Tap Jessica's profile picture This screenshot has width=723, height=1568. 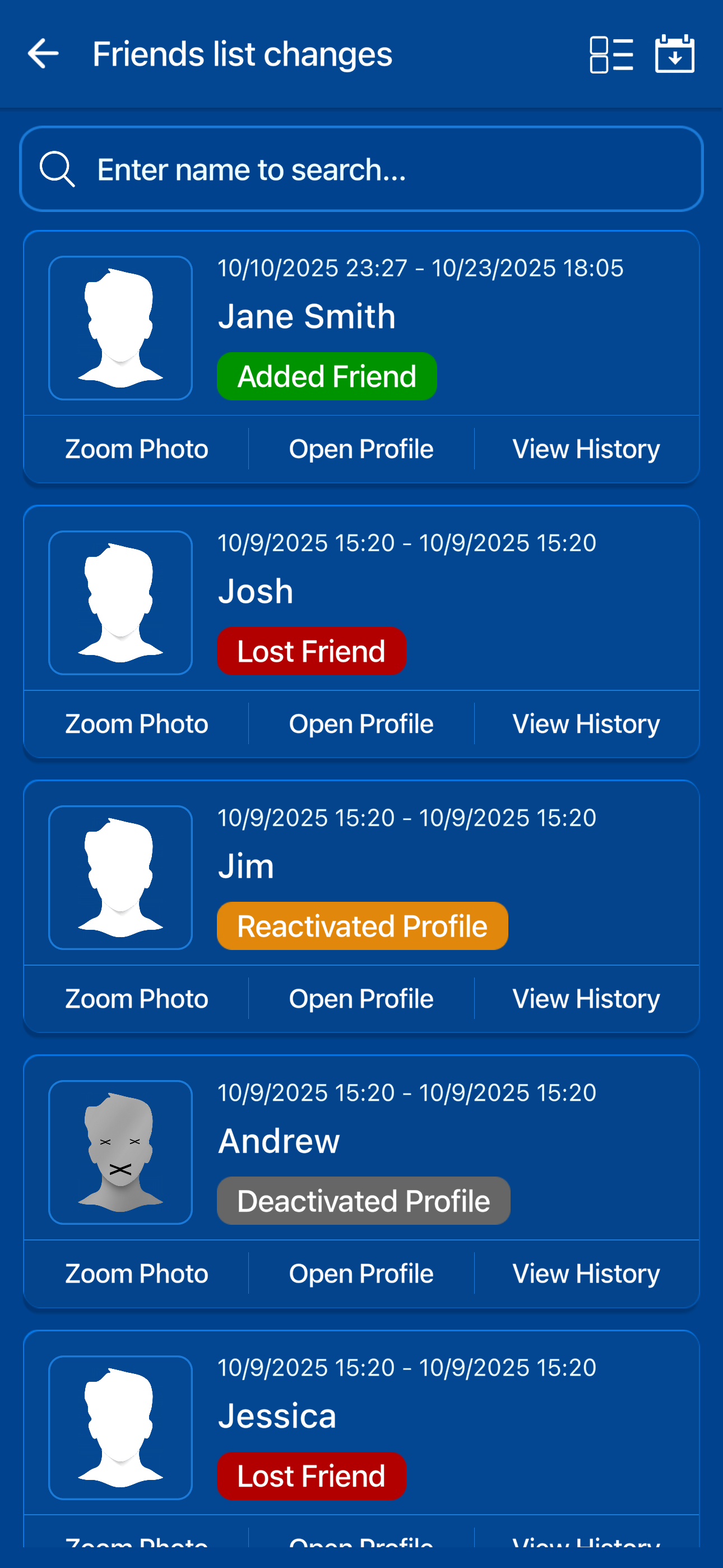[121, 1427]
